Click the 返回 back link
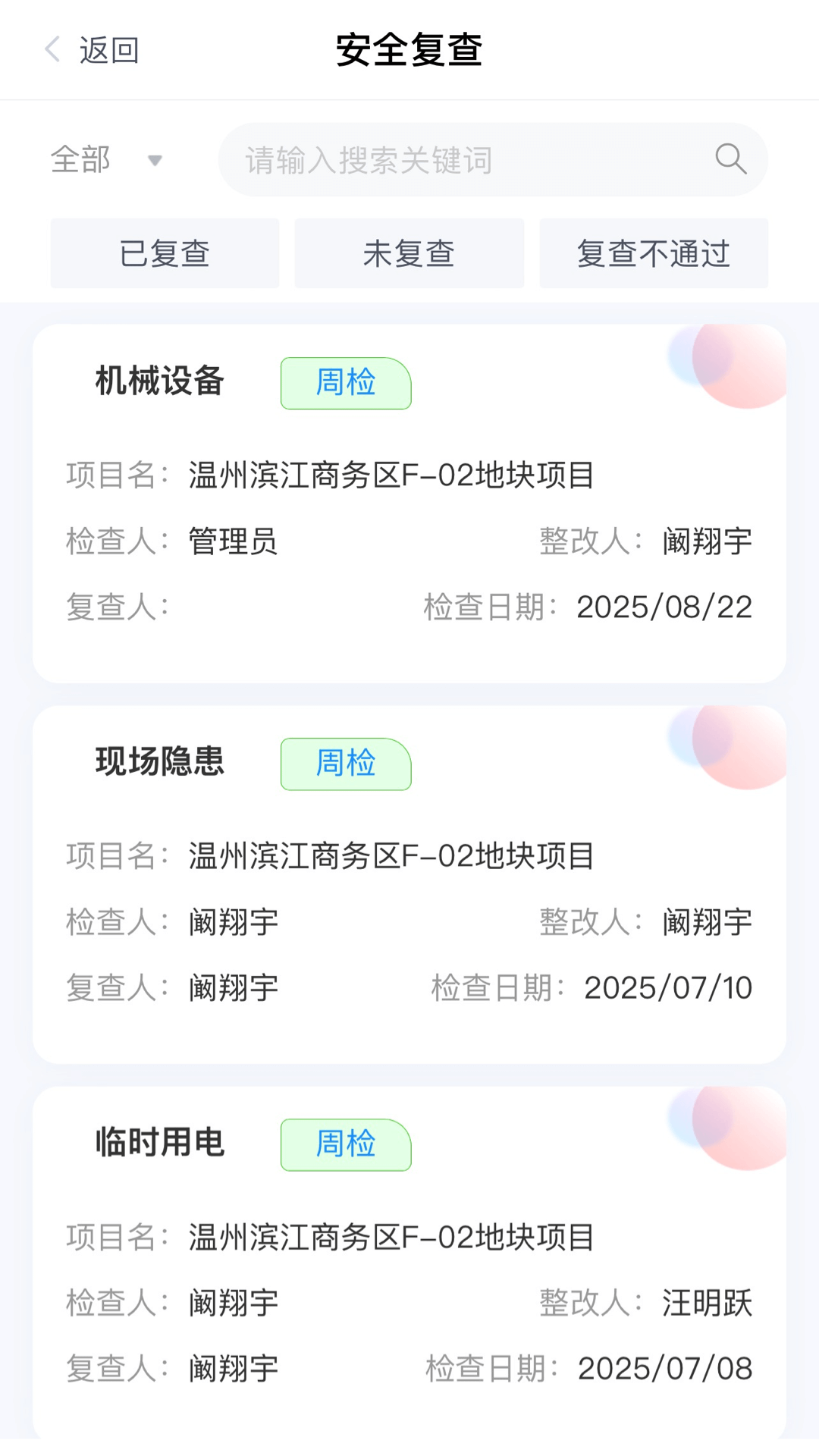The image size is (819, 1456). tap(107, 50)
